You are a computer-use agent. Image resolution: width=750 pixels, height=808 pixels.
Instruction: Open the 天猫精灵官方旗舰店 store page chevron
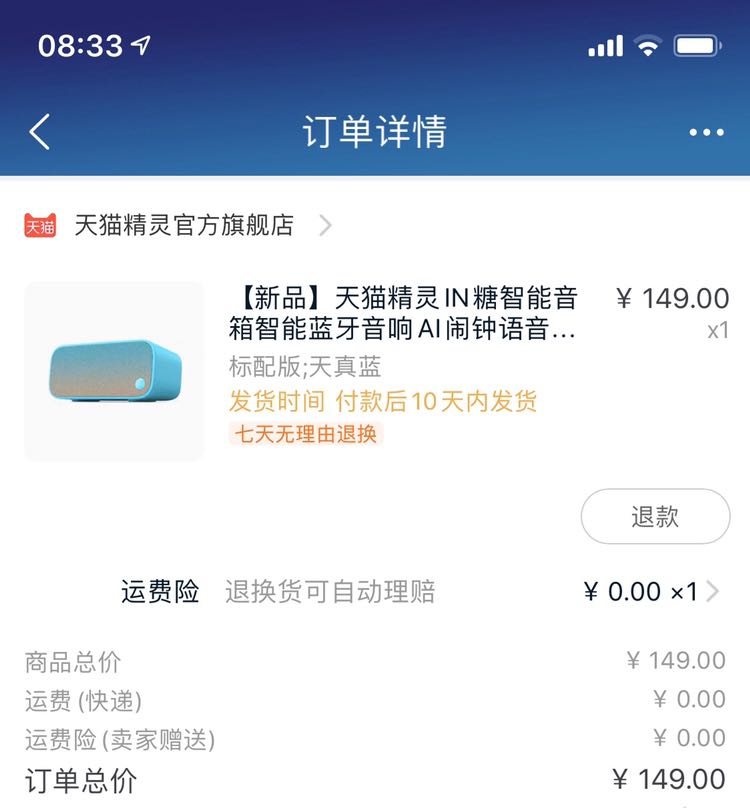point(324,225)
